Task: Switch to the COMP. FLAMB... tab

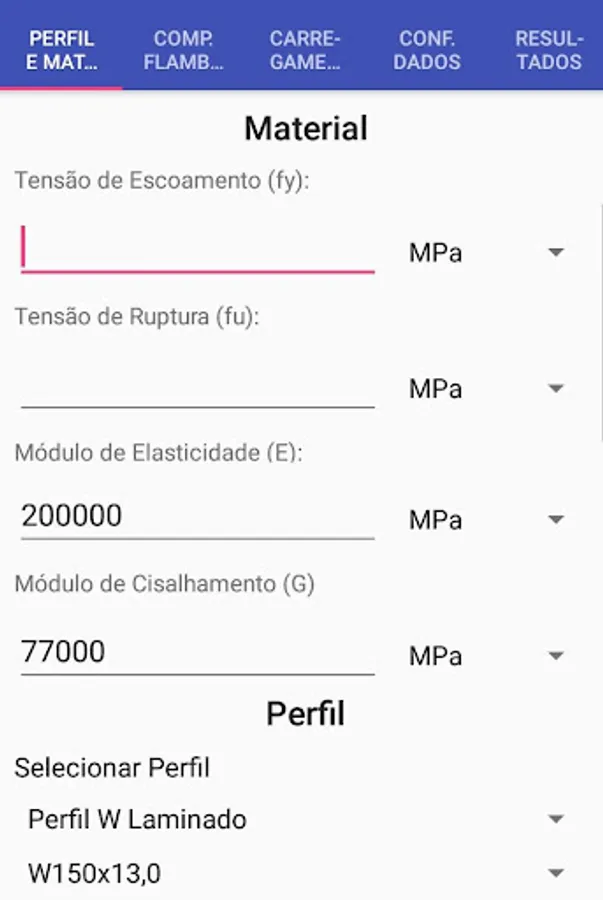Action: 183,50
